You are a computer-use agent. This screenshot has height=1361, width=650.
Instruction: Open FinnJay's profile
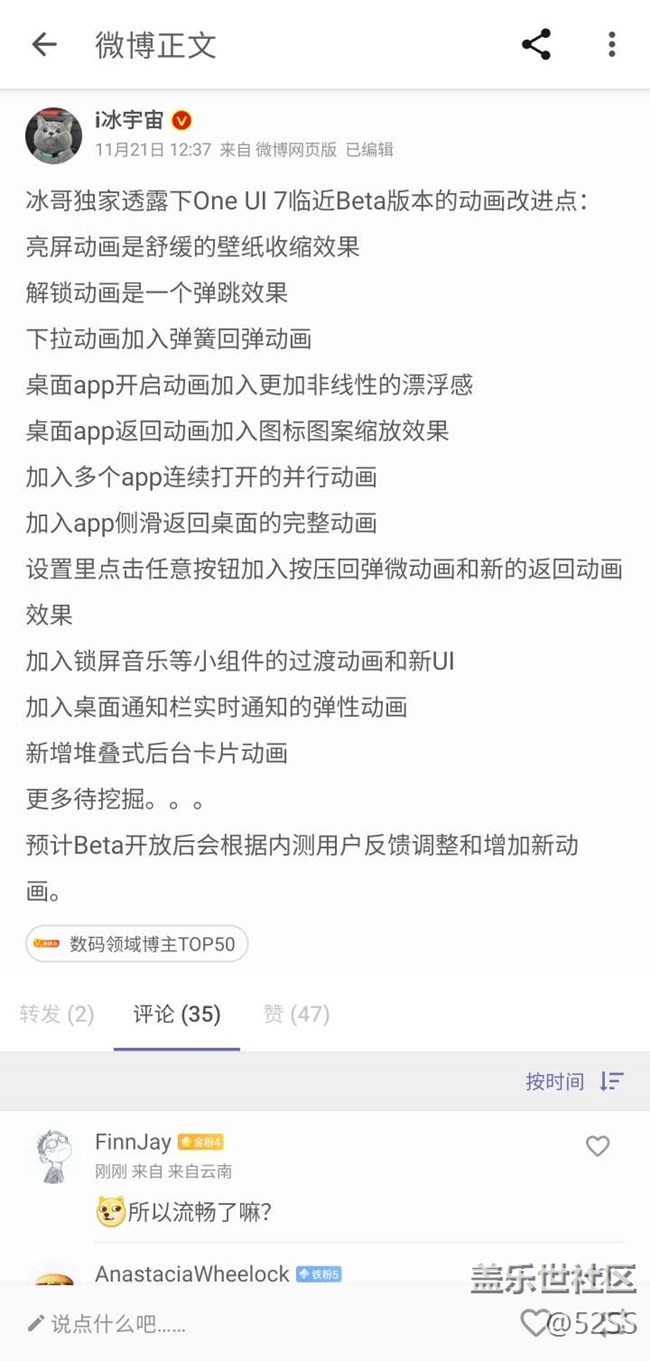tap(133, 1142)
